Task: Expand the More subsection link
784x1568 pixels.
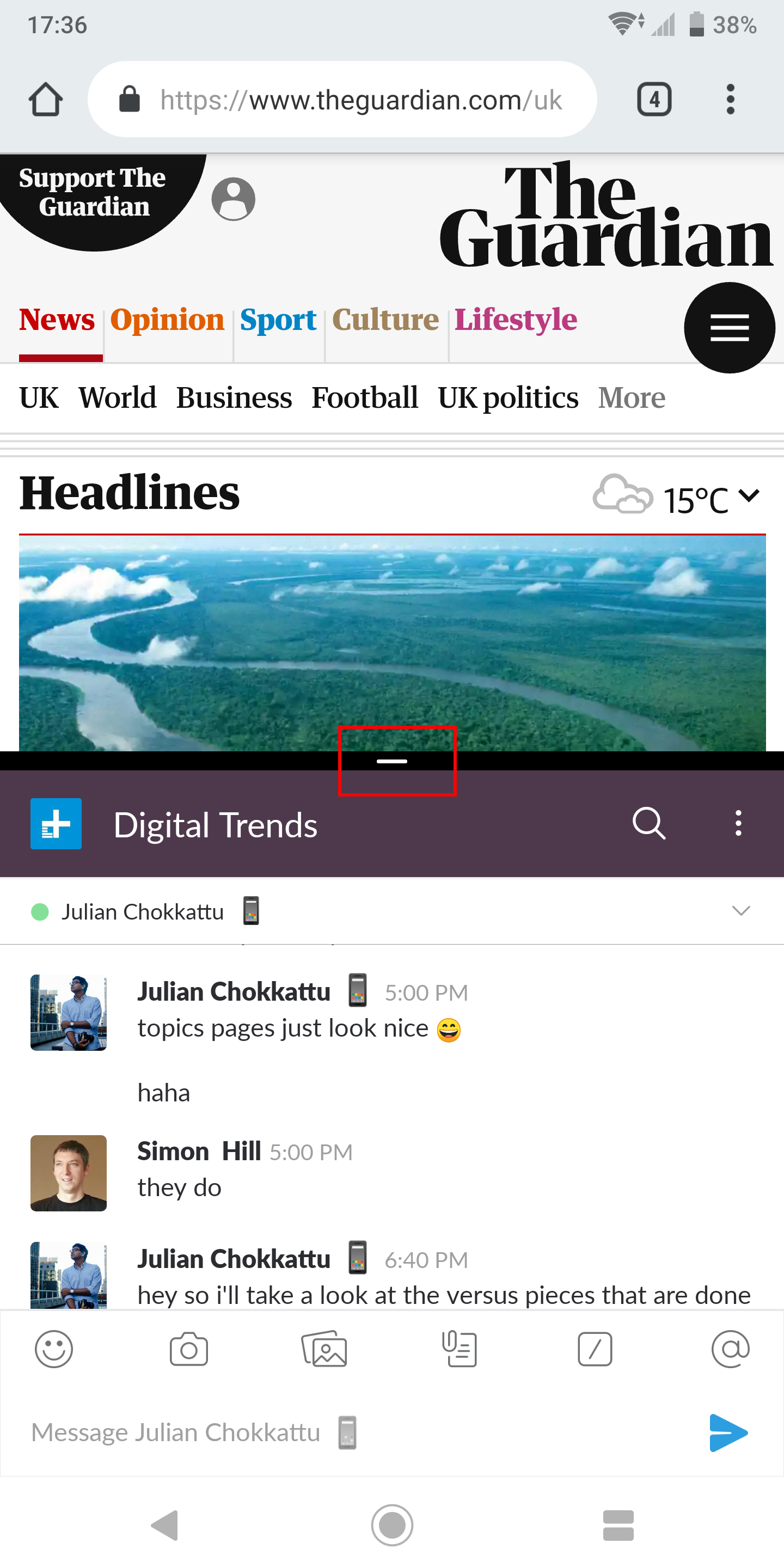Action: (x=632, y=398)
